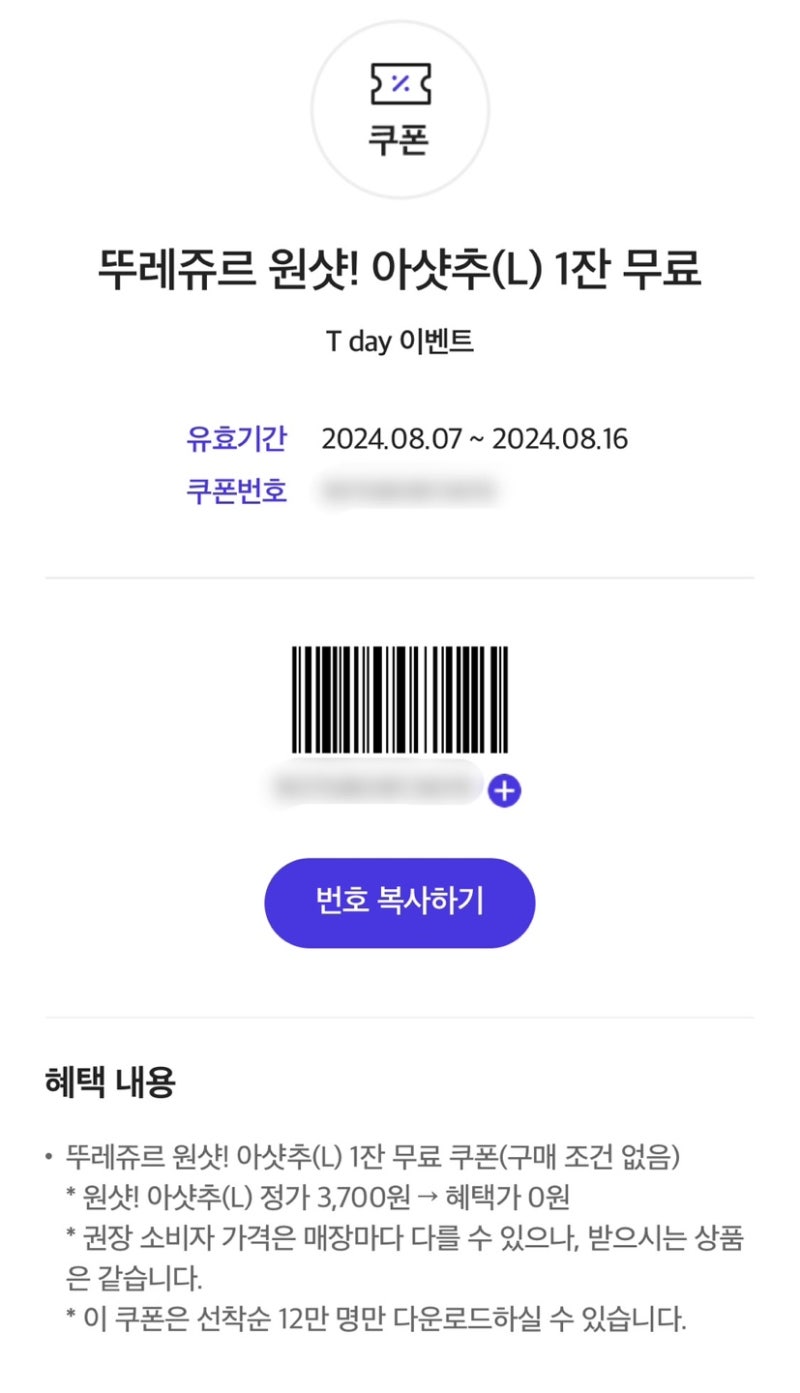The height and width of the screenshot is (1393, 800).
Task: Copy the coupon number via the purple button
Action: pyautogui.click(x=399, y=902)
